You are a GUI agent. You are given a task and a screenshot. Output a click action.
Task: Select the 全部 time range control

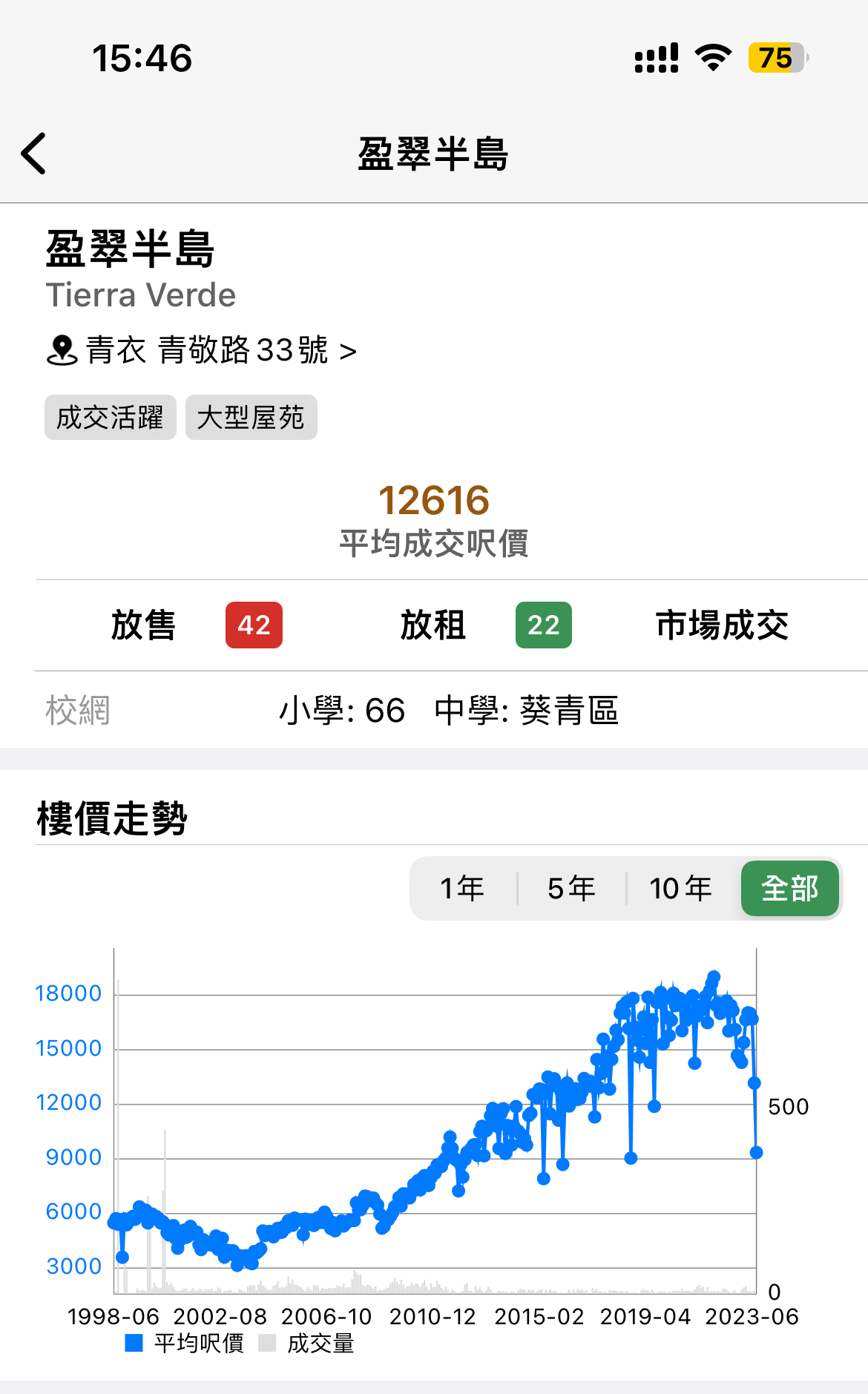(x=789, y=887)
